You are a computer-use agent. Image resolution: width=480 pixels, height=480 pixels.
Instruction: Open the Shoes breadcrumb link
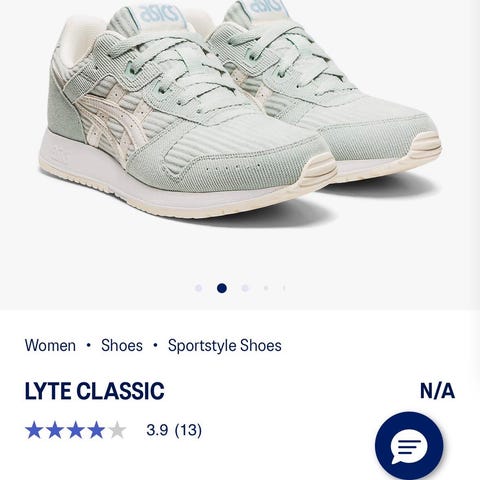coord(122,345)
